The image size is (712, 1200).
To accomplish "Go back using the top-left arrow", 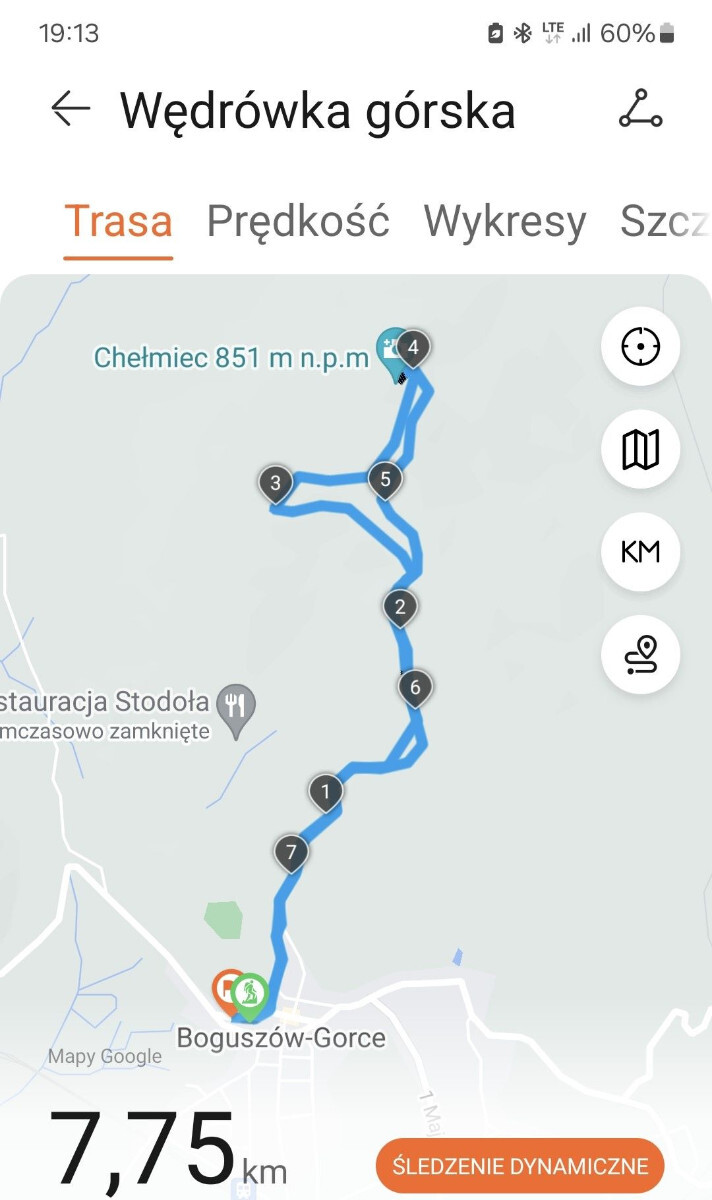I will [x=71, y=109].
